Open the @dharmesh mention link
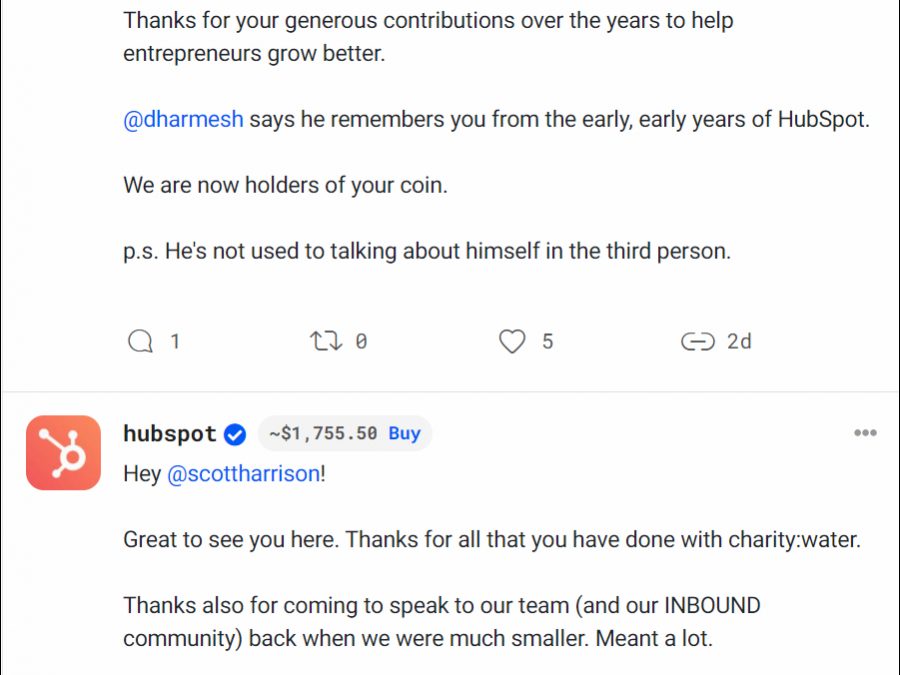This screenshot has width=900, height=675. tap(183, 120)
